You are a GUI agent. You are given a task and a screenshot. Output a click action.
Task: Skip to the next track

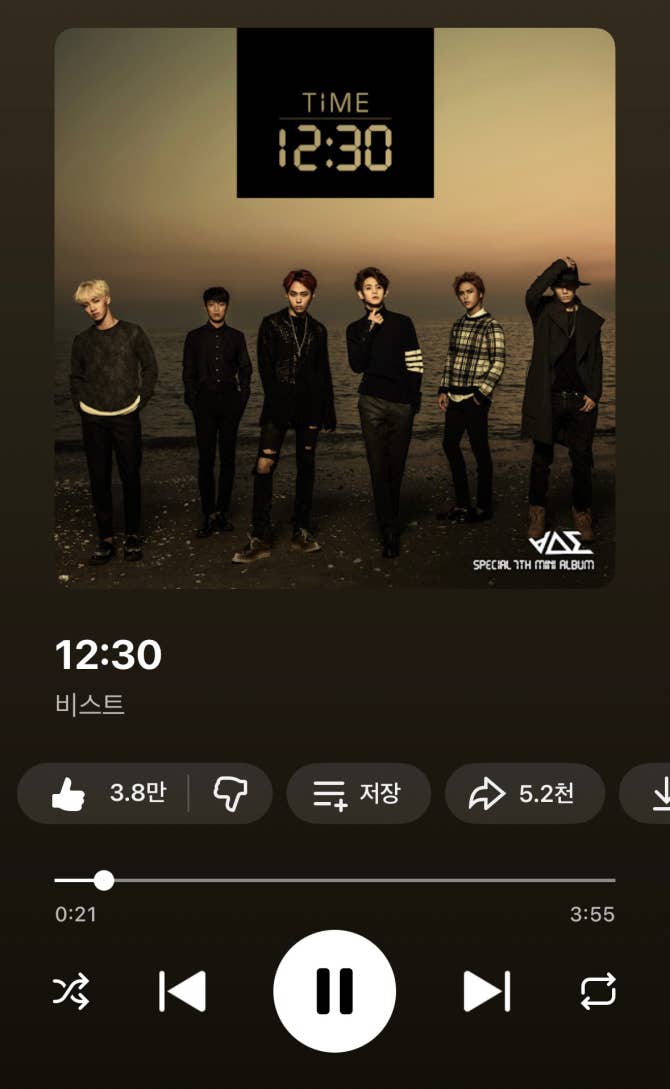[x=487, y=992]
